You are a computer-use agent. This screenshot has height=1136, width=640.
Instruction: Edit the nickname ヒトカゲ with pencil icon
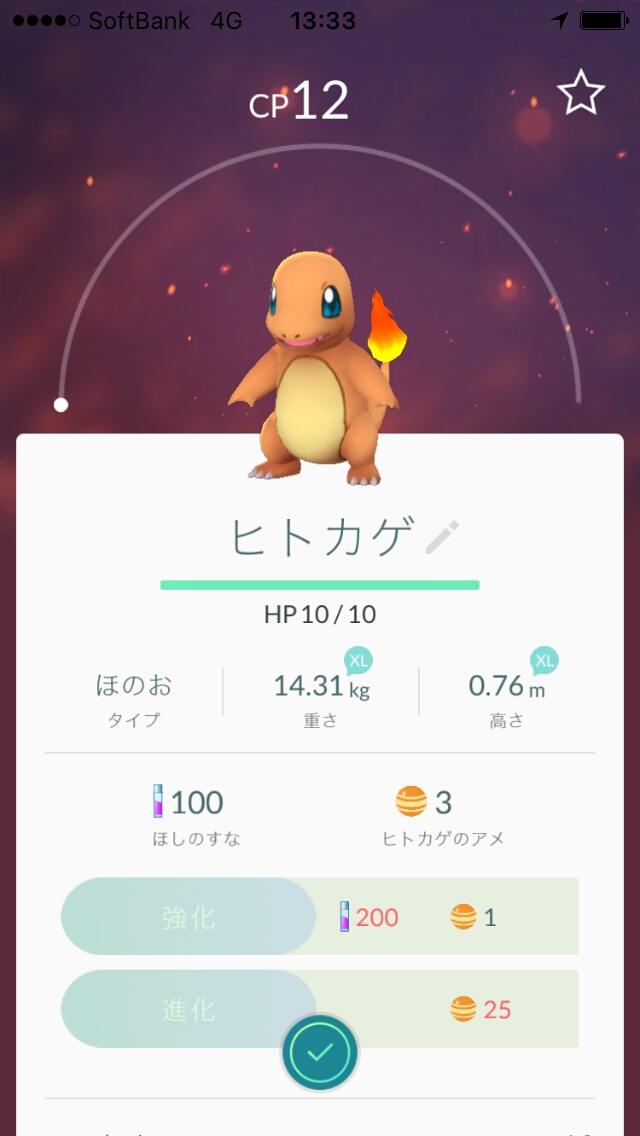click(x=441, y=538)
